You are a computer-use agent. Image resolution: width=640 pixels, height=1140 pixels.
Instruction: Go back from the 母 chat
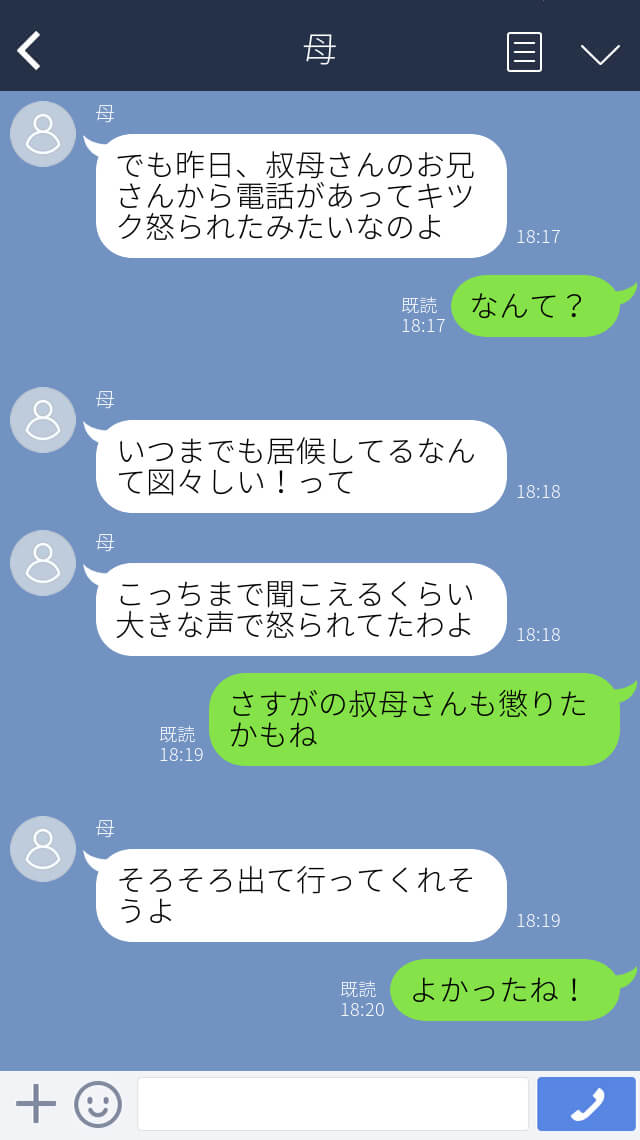click(x=30, y=50)
